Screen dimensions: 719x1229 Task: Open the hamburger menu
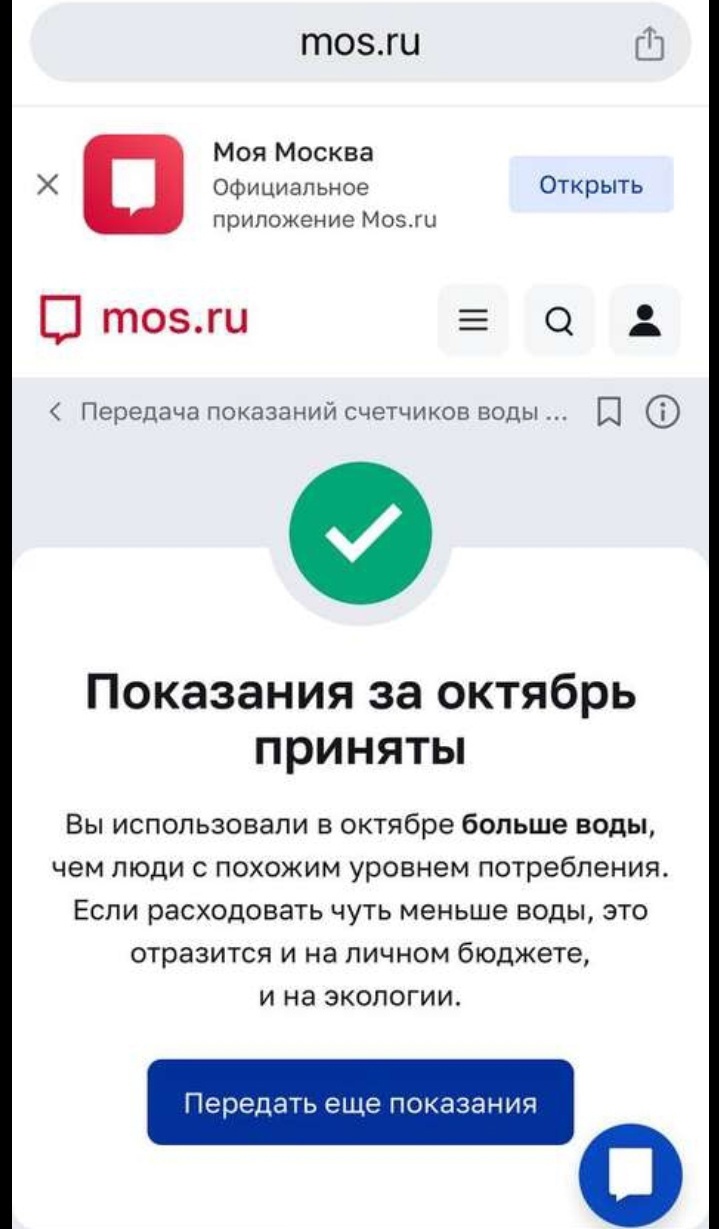click(x=473, y=321)
